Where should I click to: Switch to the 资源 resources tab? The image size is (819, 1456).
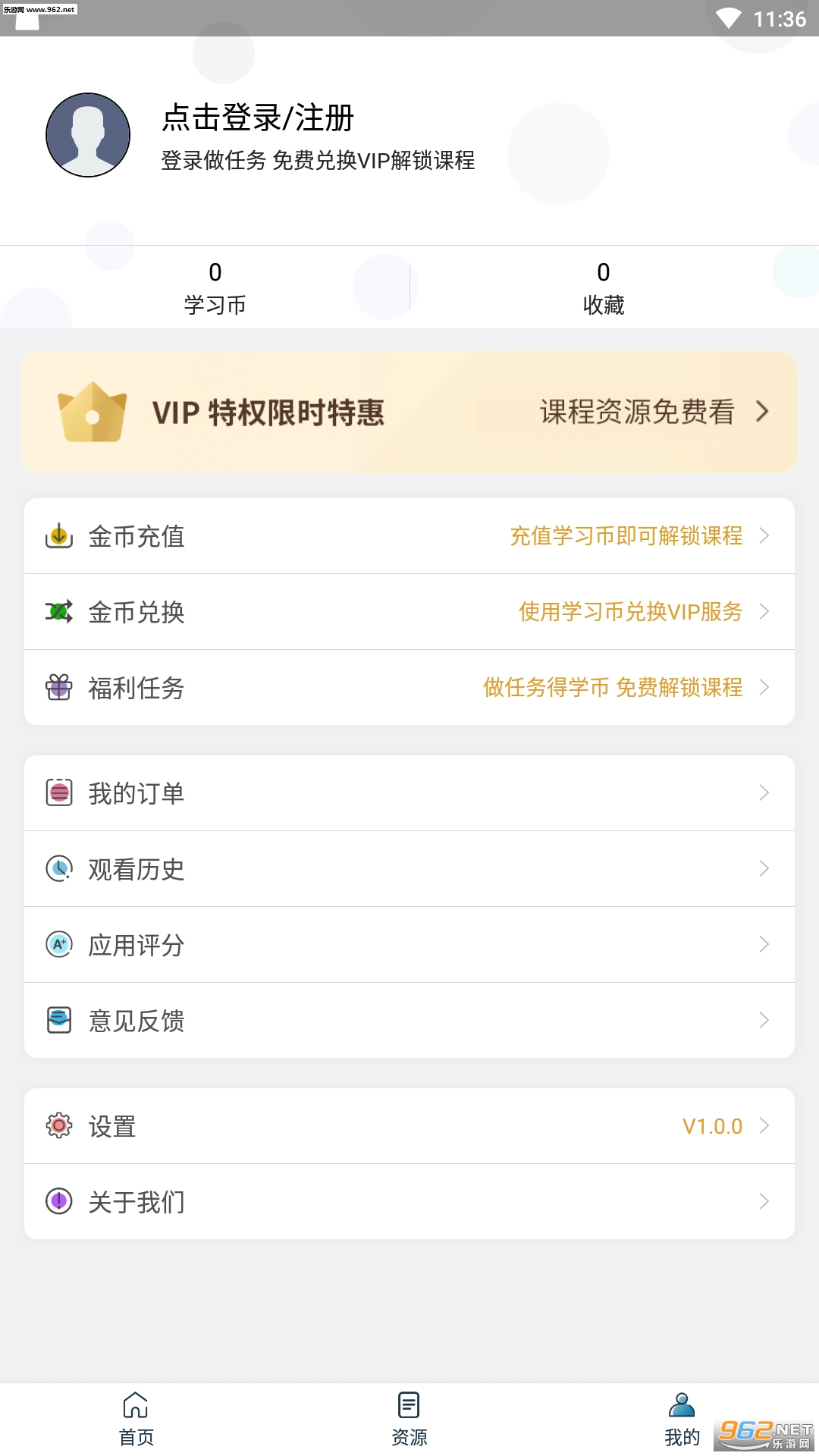tap(409, 1419)
